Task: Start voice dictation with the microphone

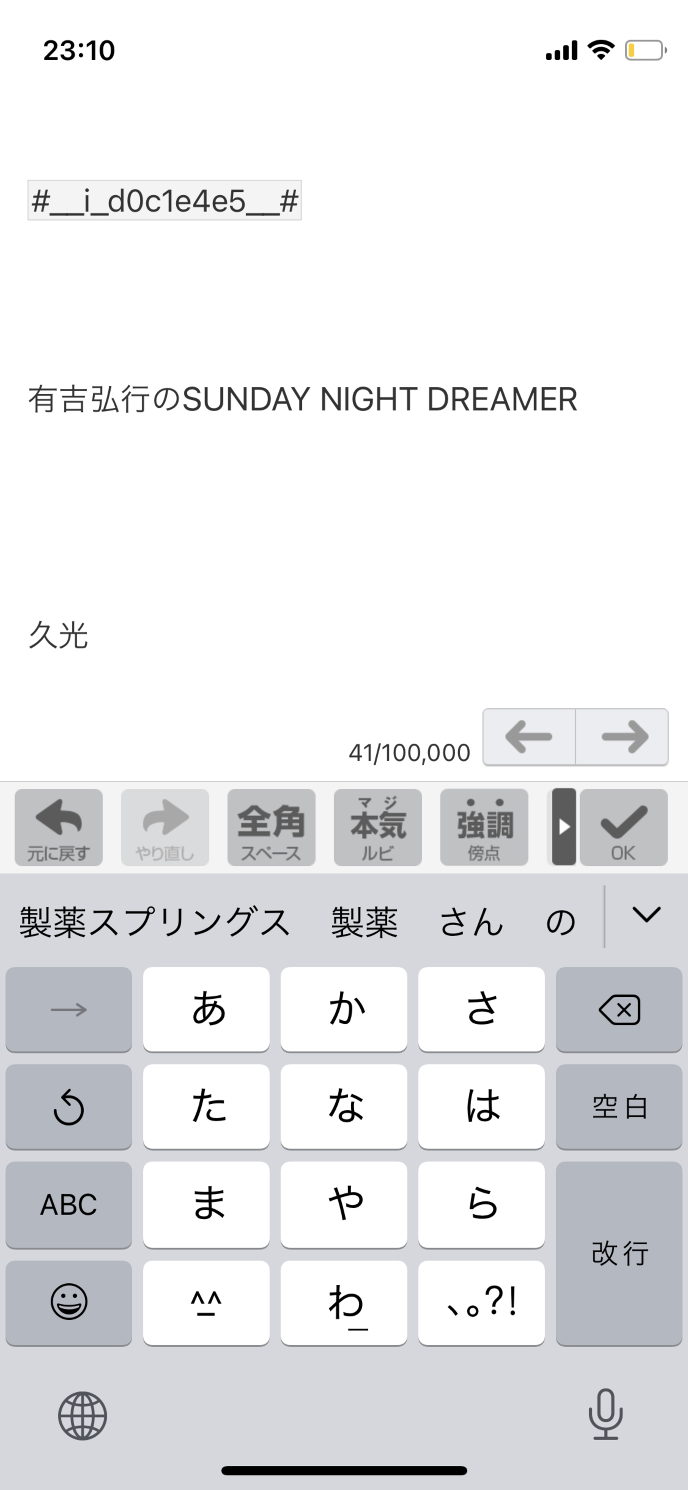Action: pos(605,1415)
